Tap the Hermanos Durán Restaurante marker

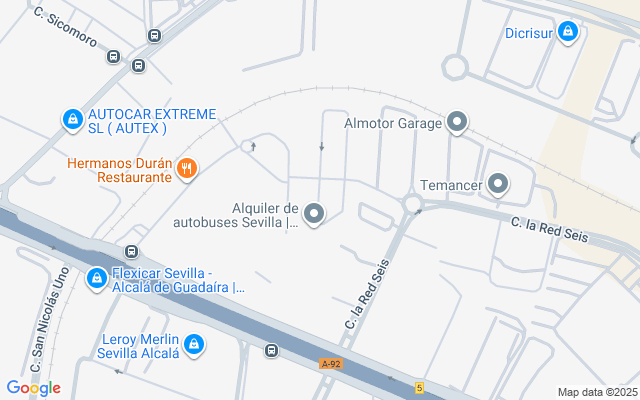(187, 169)
